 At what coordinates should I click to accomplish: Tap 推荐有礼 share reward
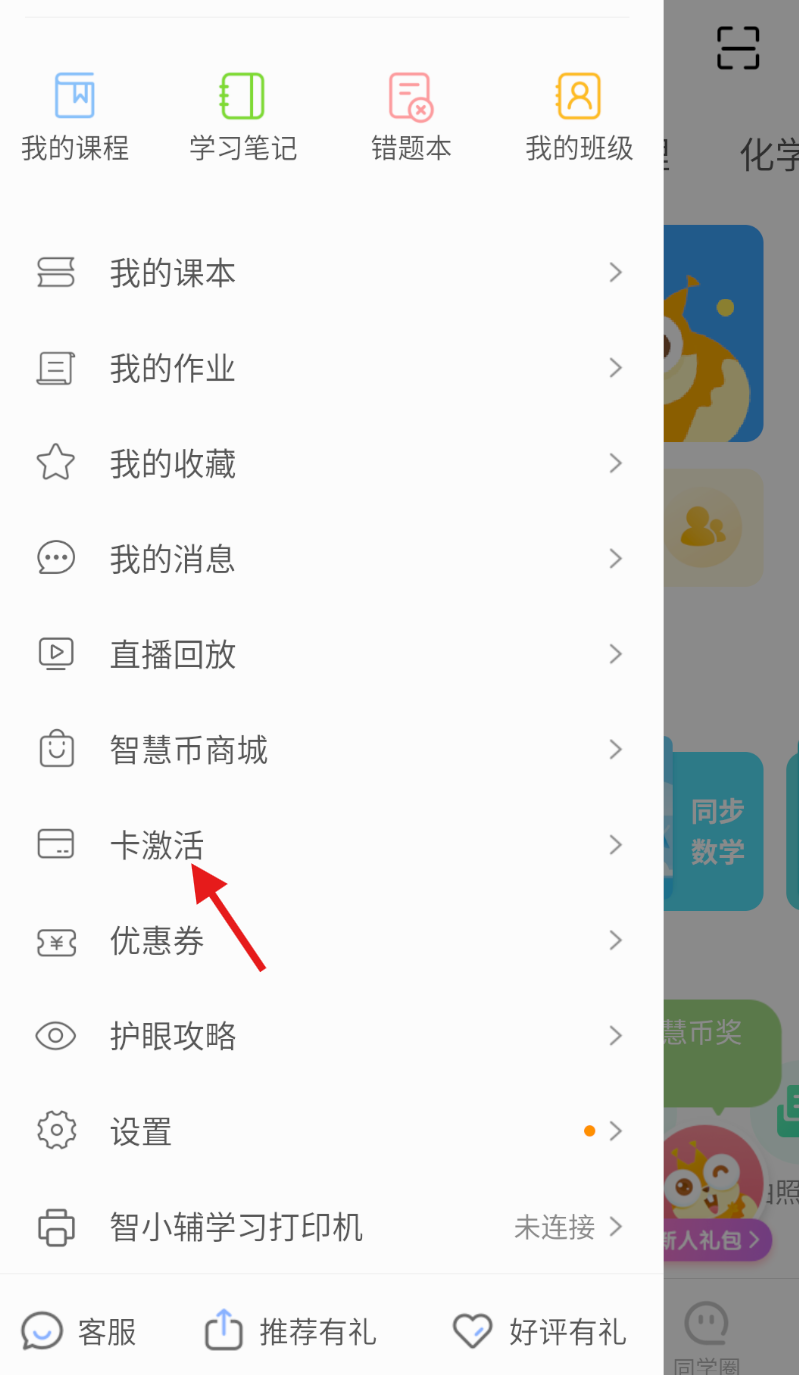tap(291, 1331)
